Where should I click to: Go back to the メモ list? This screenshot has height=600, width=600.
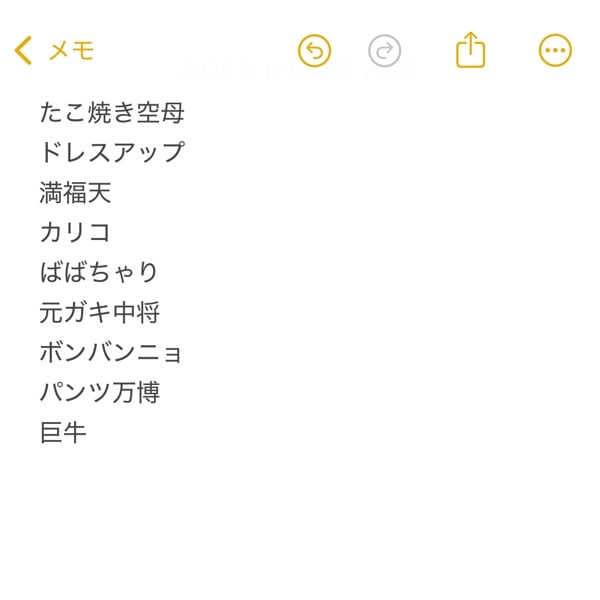coord(55,50)
